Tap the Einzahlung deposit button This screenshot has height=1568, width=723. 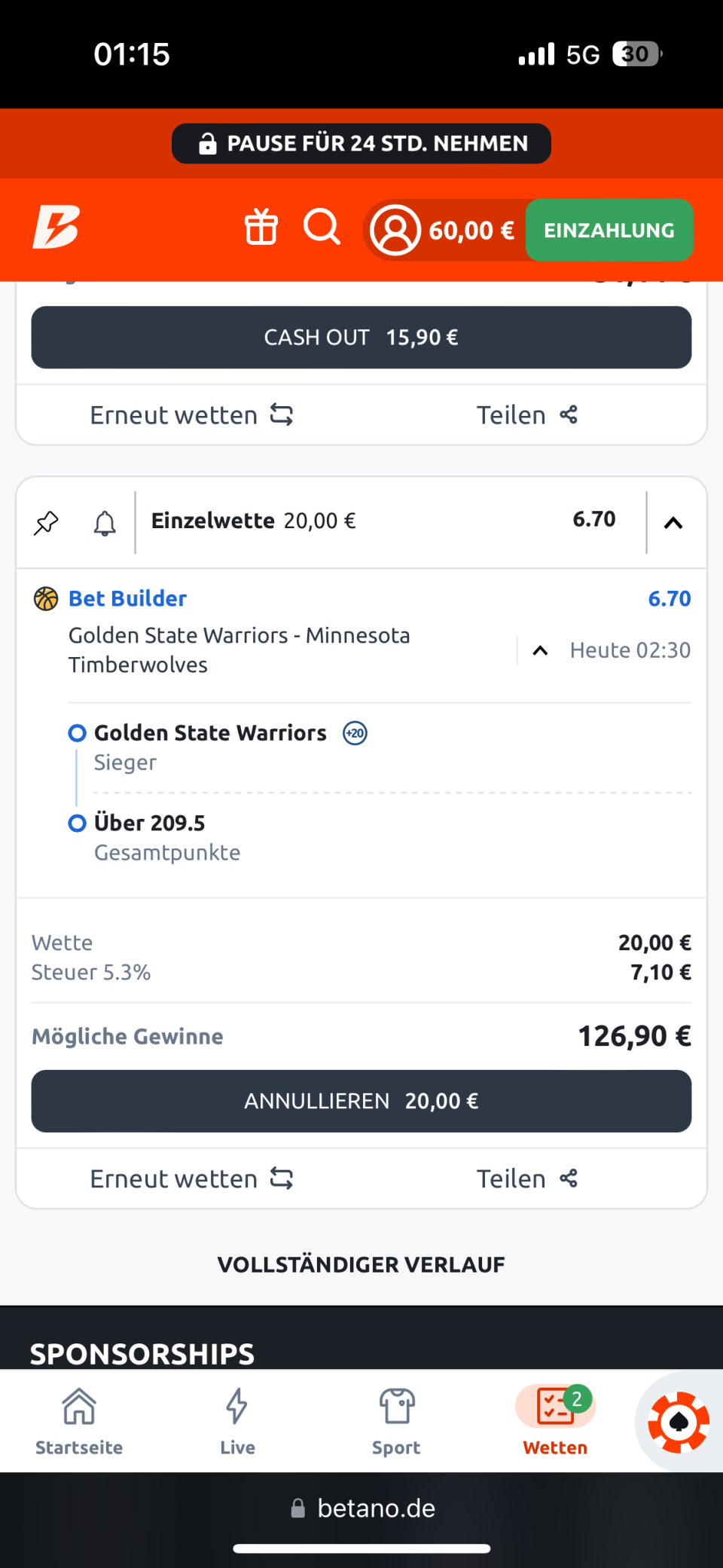pos(609,230)
